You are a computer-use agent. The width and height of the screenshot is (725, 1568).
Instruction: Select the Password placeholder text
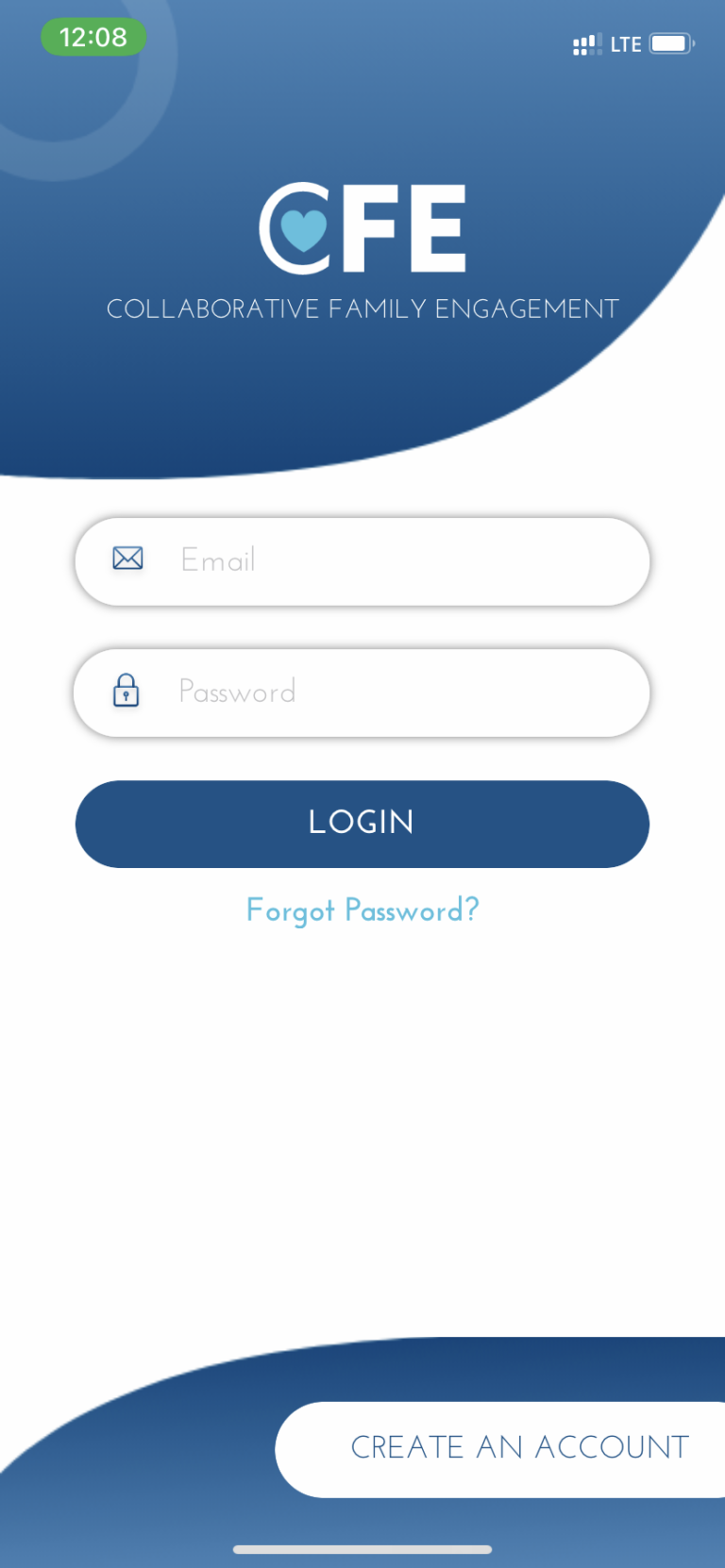[237, 692]
